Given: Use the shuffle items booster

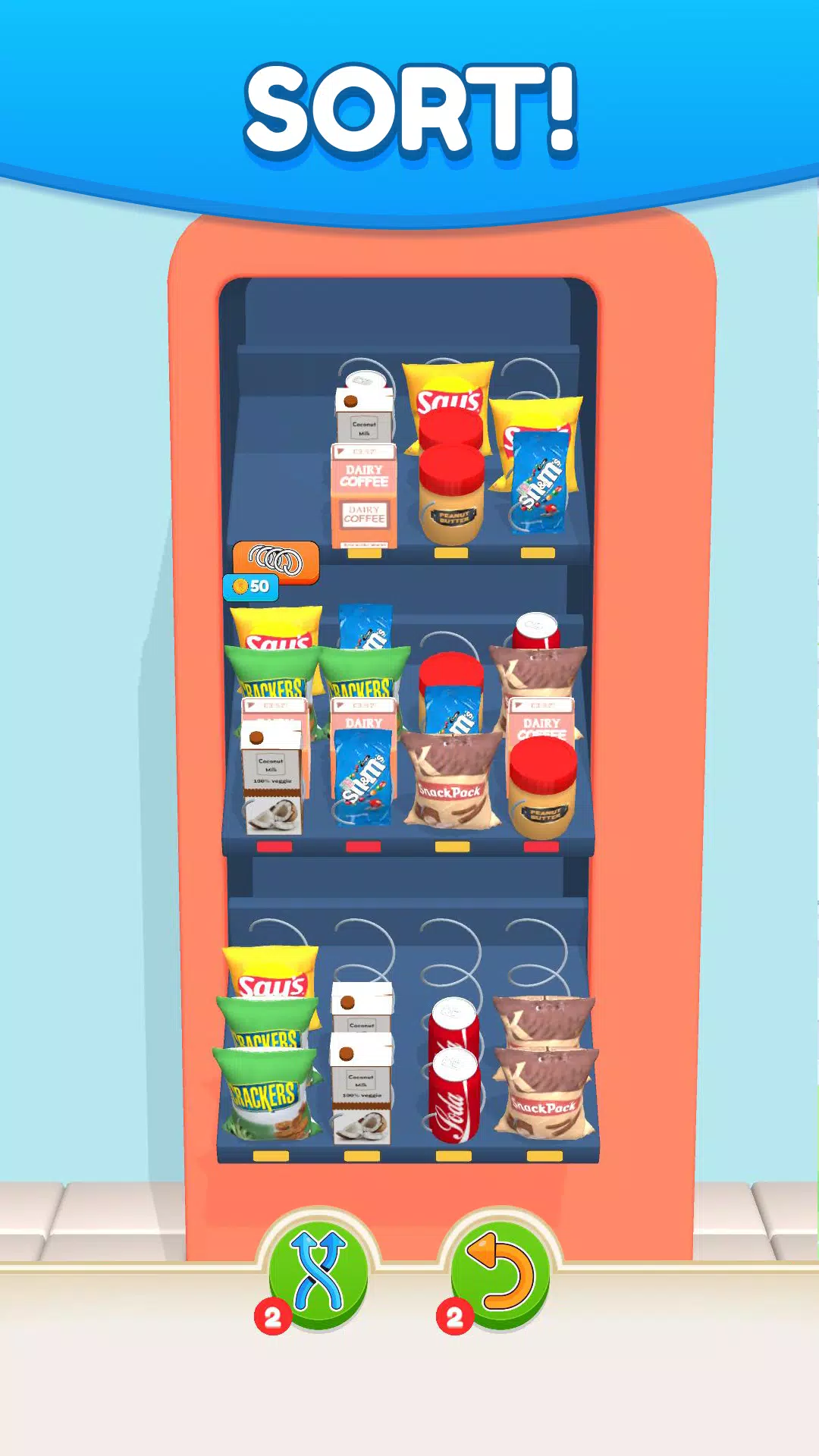Looking at the screenshot, I should coord(318,1274).
